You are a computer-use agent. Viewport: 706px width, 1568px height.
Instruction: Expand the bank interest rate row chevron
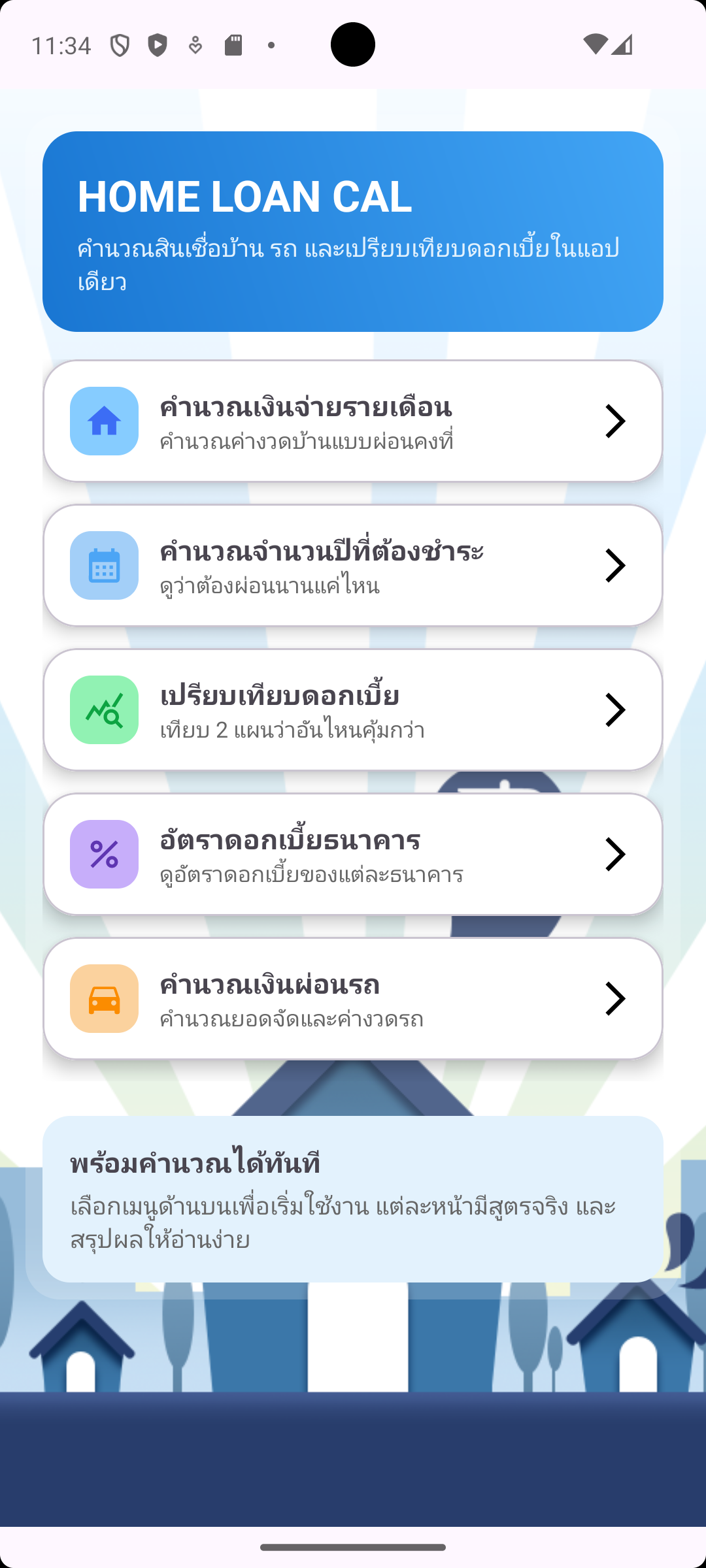click(617, 854)
